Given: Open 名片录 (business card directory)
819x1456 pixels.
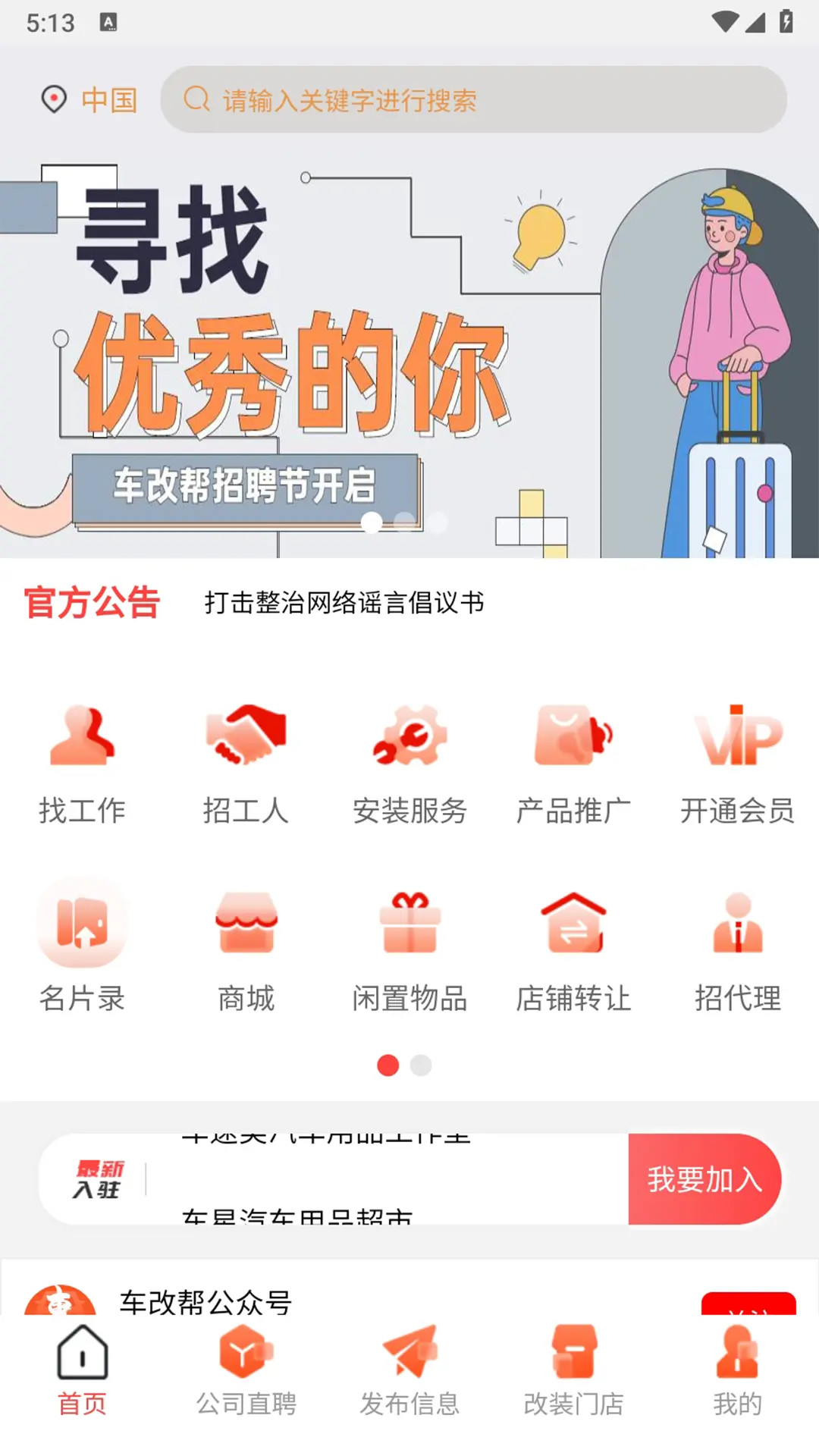Looking at the screenshot, I should click(x=82, y=948).
